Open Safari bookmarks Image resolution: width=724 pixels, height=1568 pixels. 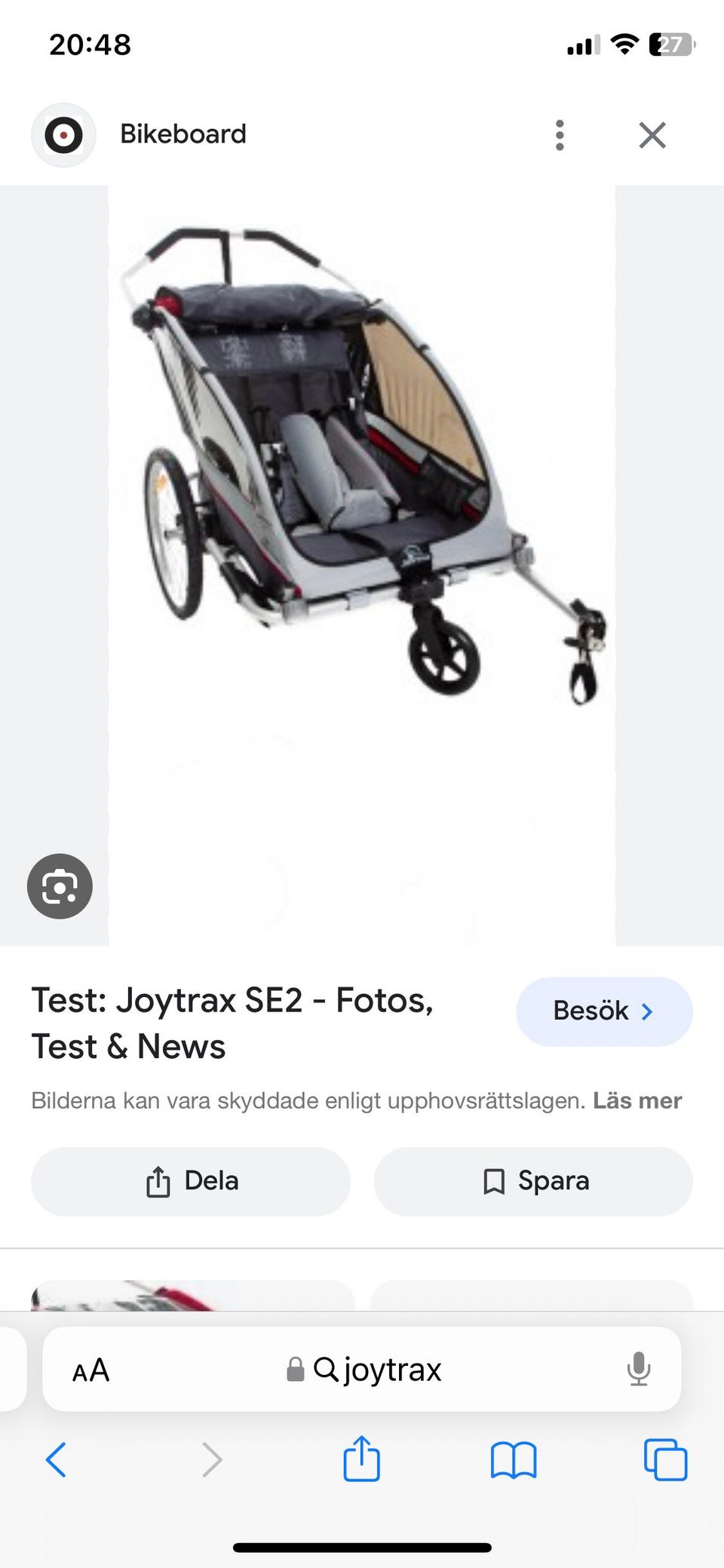513,1459
